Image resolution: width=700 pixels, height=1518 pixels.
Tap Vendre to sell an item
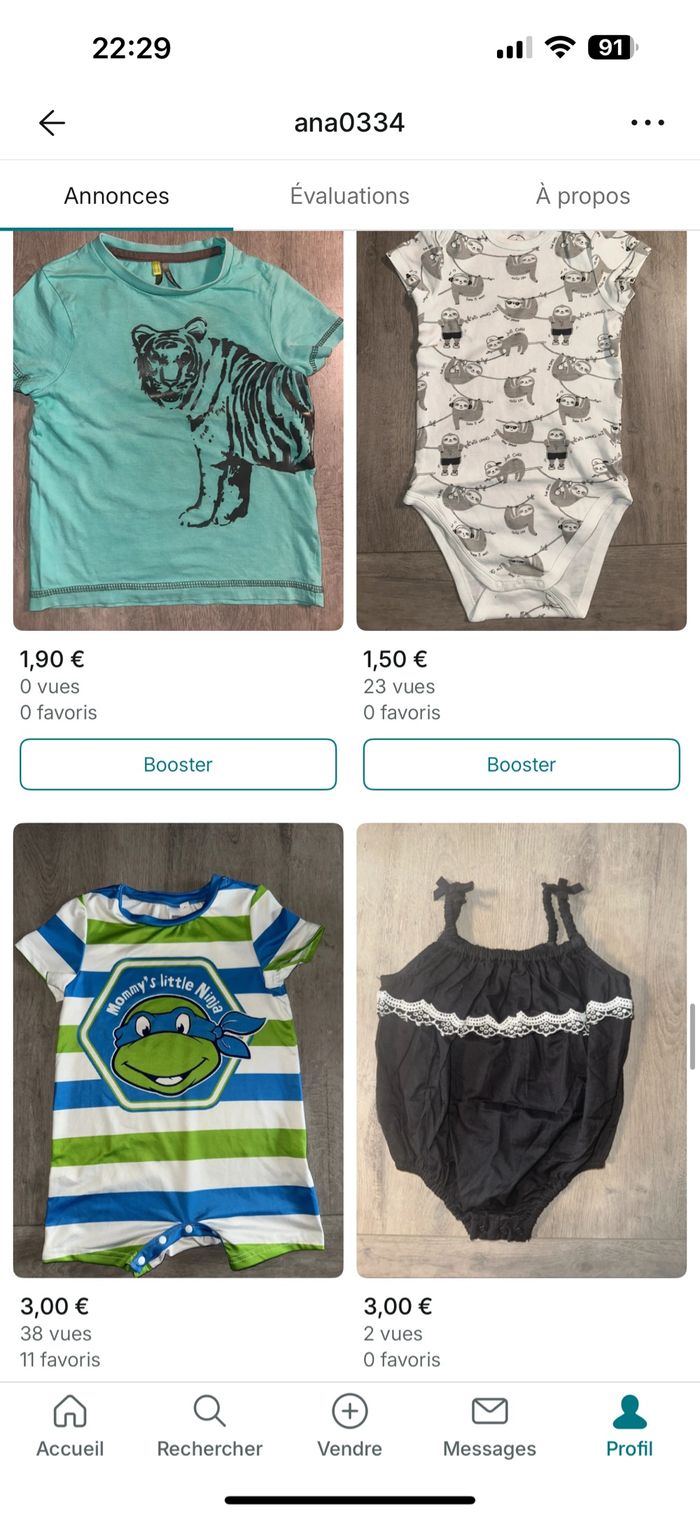[350, 1426]
